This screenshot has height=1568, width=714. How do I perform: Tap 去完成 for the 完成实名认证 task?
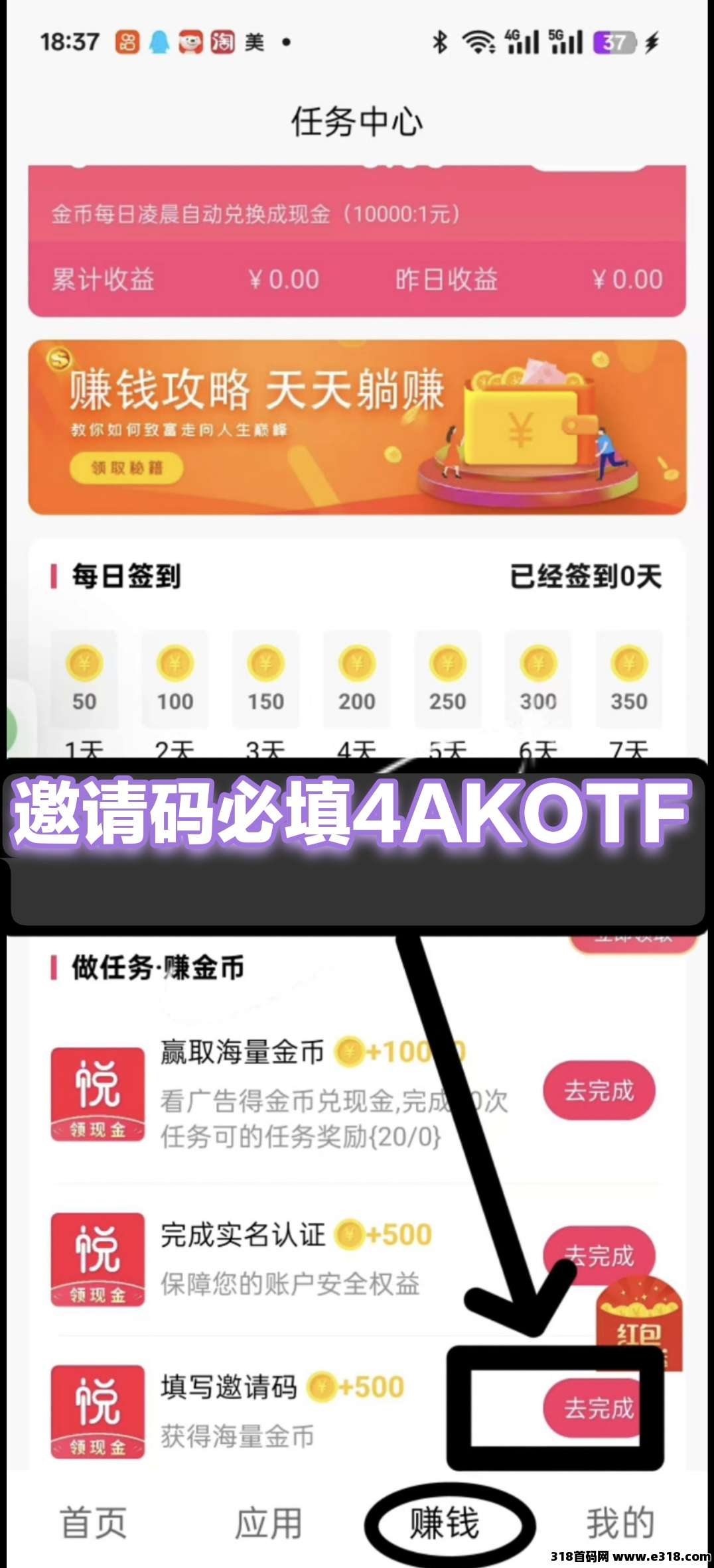pyautogui.click(x=599, y=1254)
